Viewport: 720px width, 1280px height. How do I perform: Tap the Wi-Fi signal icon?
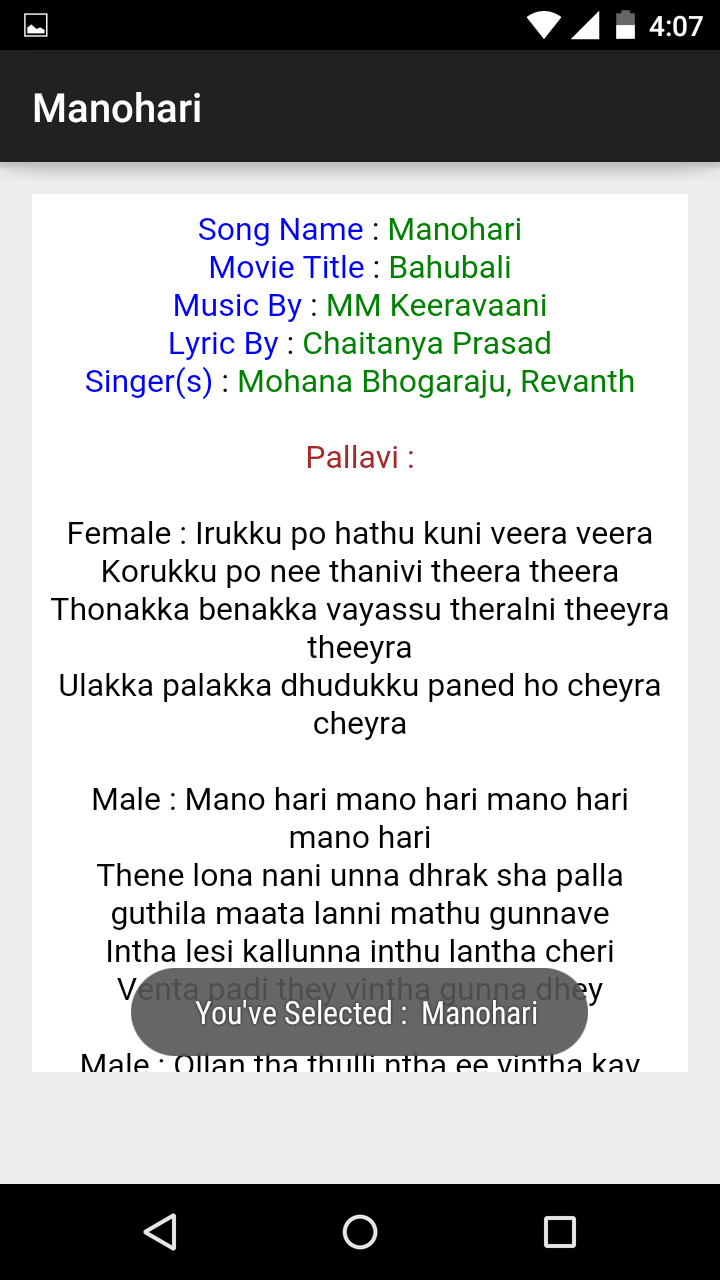pos(543,23)
